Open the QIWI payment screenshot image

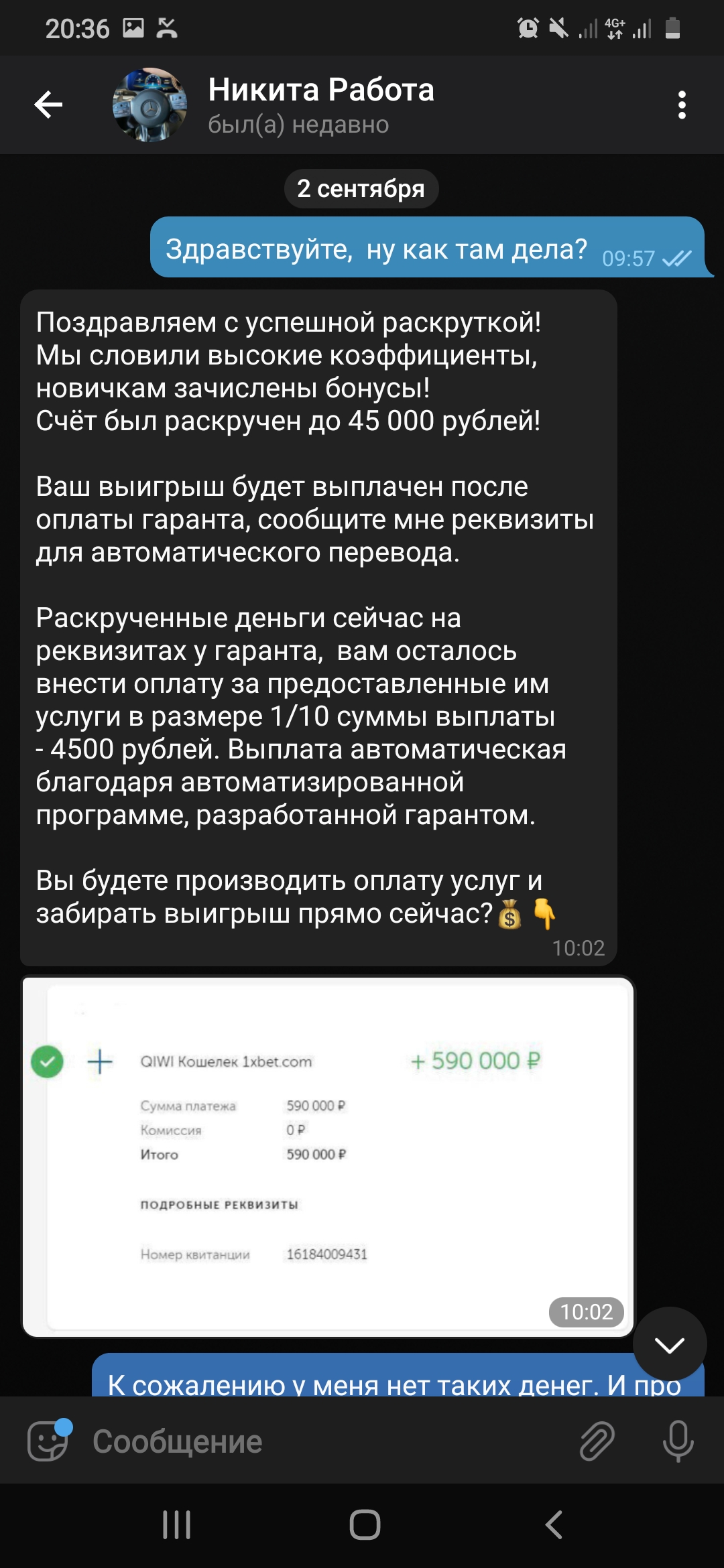point(328,1156)
